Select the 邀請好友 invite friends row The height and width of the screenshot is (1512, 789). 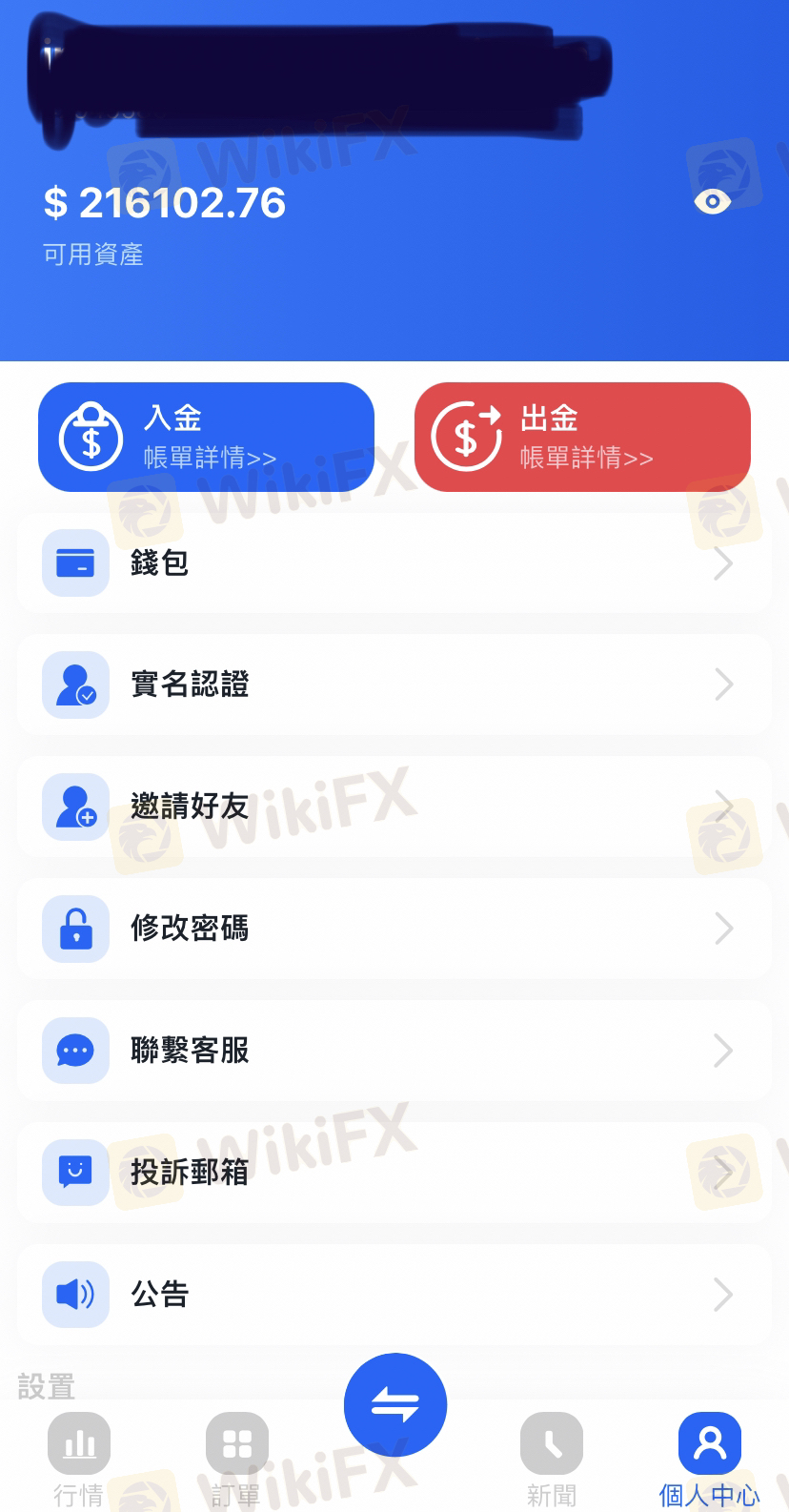(x=394, y=807)
